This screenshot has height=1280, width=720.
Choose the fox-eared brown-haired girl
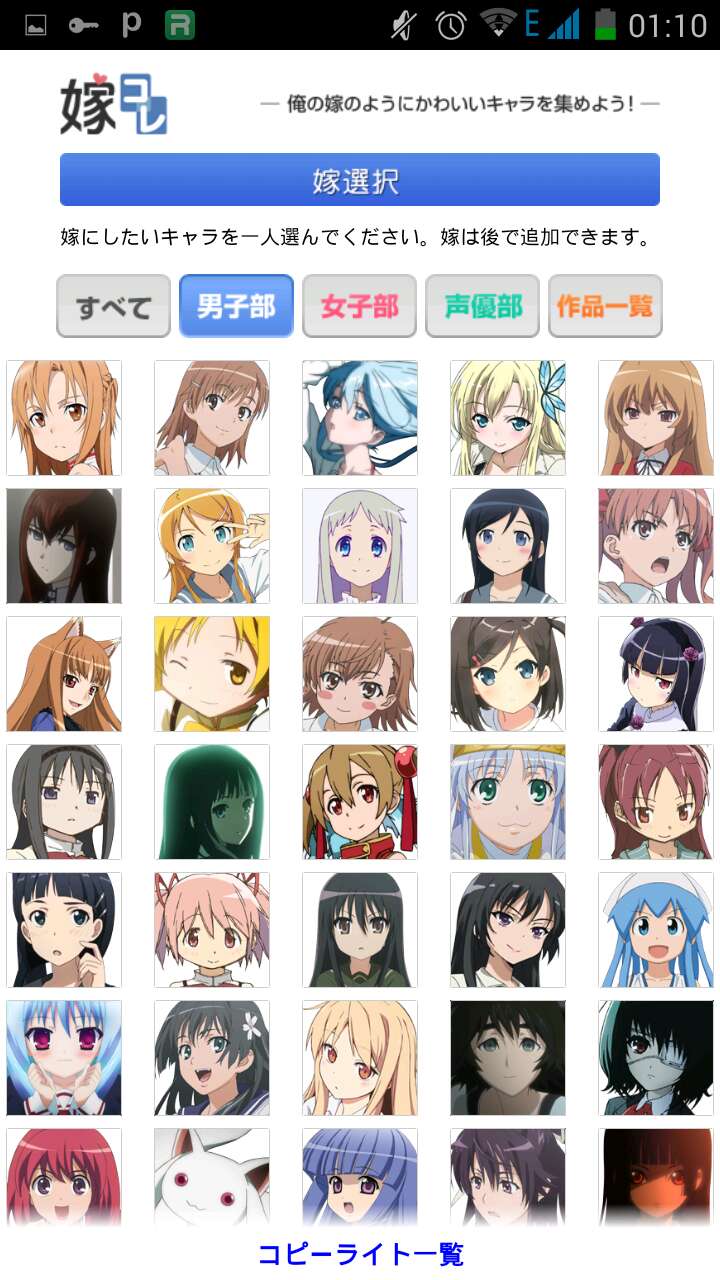point(64,674)
